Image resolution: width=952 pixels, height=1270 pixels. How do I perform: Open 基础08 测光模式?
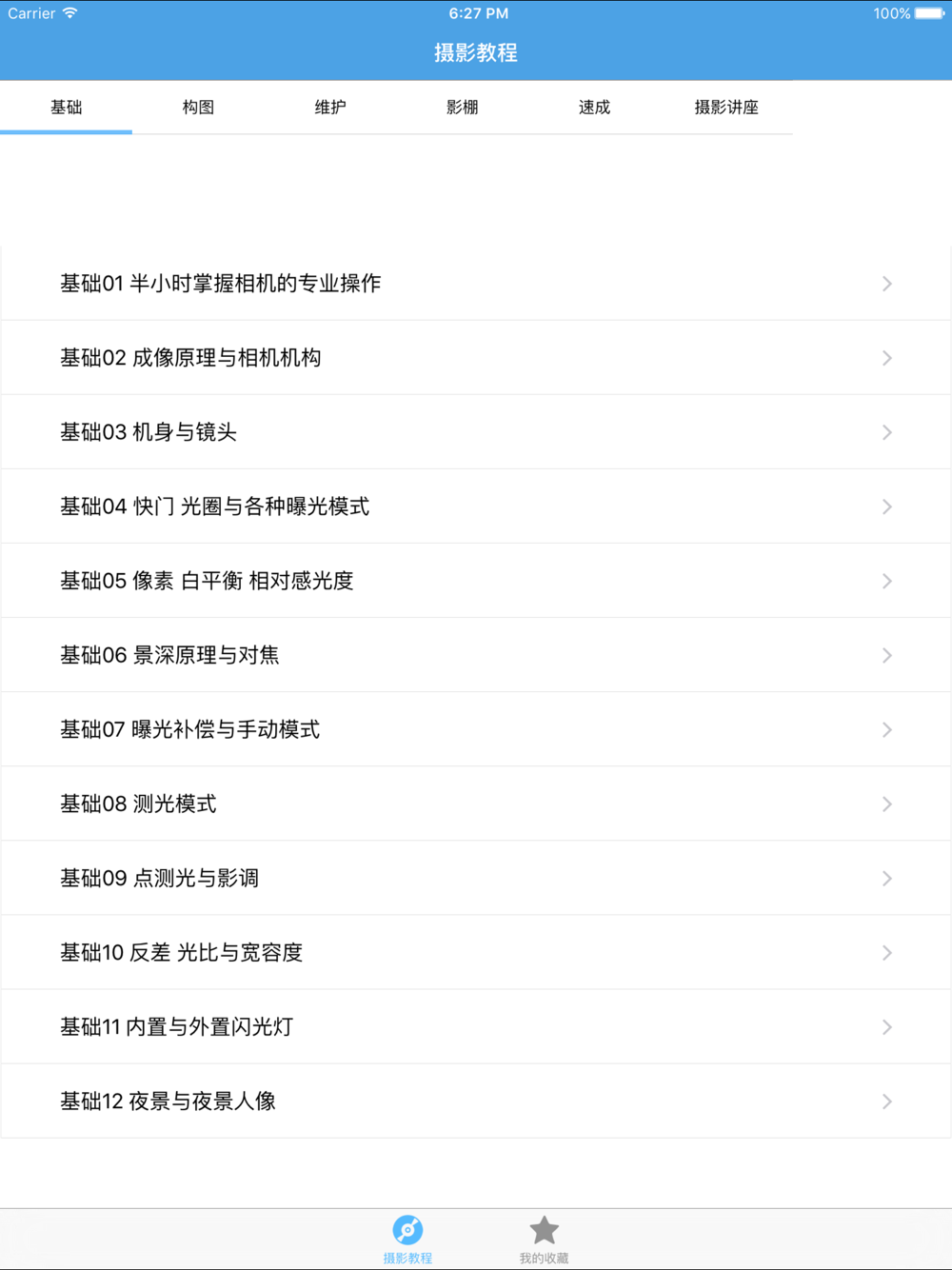[x=476, y=804]
